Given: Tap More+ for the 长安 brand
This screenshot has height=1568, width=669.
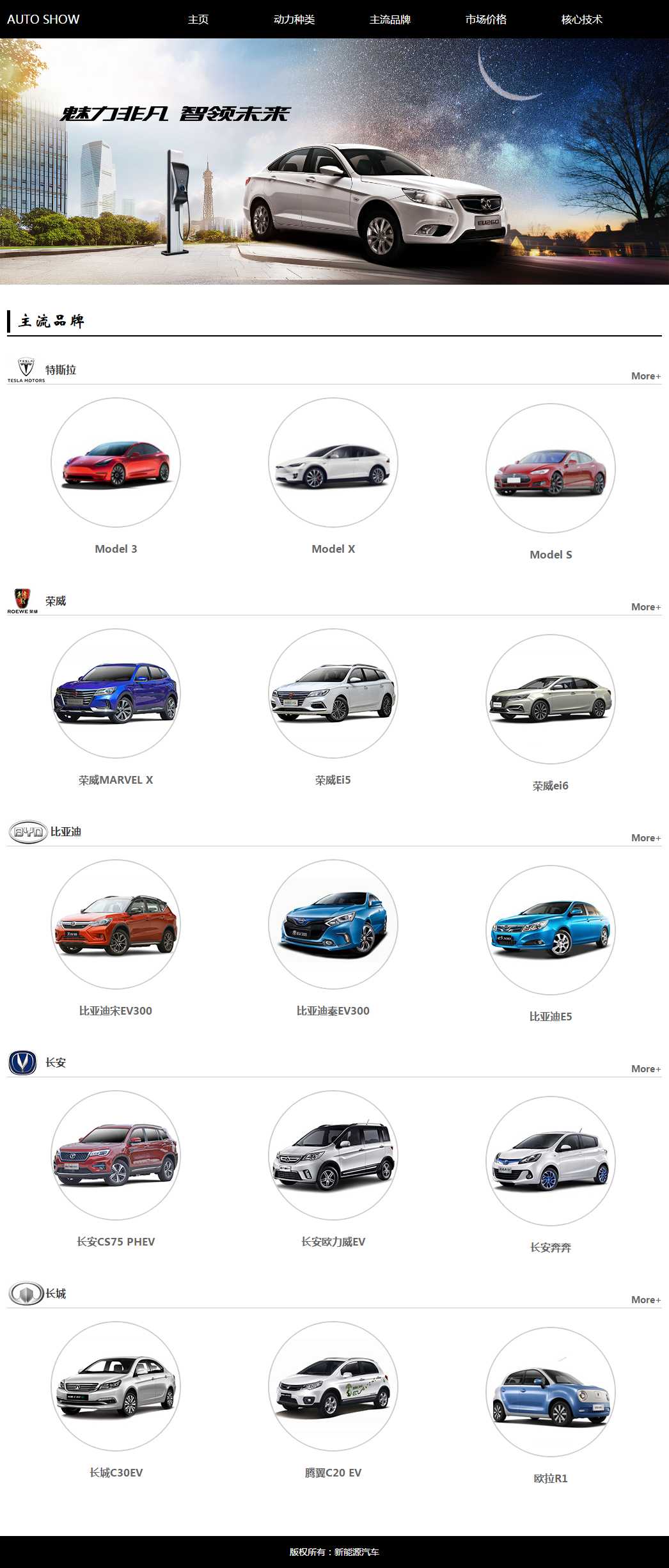Looking at the screenshot, I should pyautogui.click(x=645, y=1069).
